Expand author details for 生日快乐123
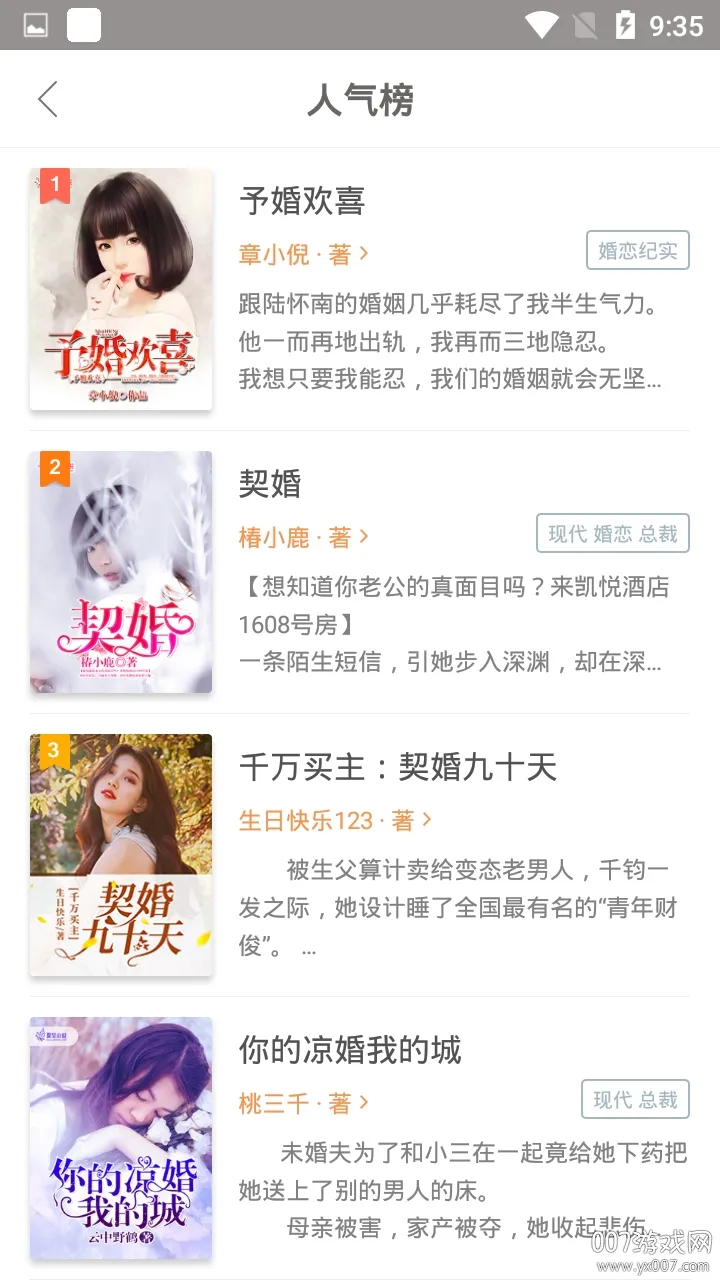 coord(320,818)
